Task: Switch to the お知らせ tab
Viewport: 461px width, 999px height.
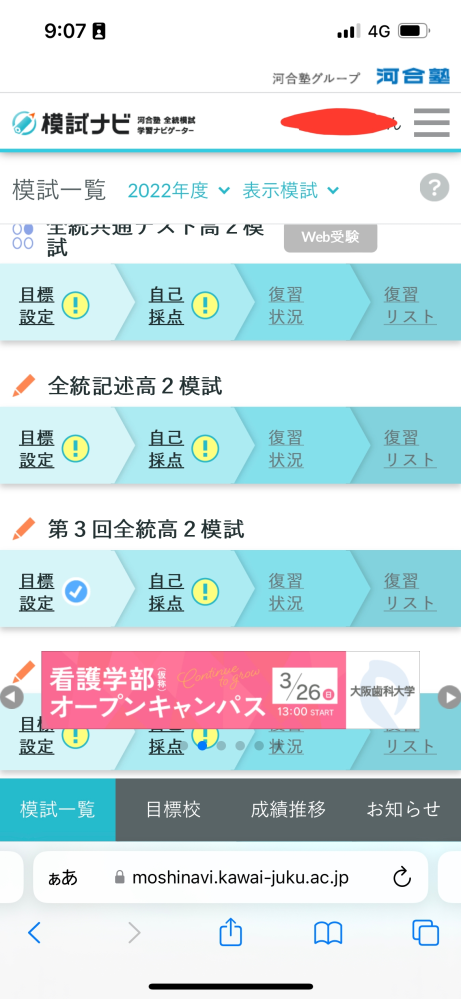Action: (x=404, y=809)
